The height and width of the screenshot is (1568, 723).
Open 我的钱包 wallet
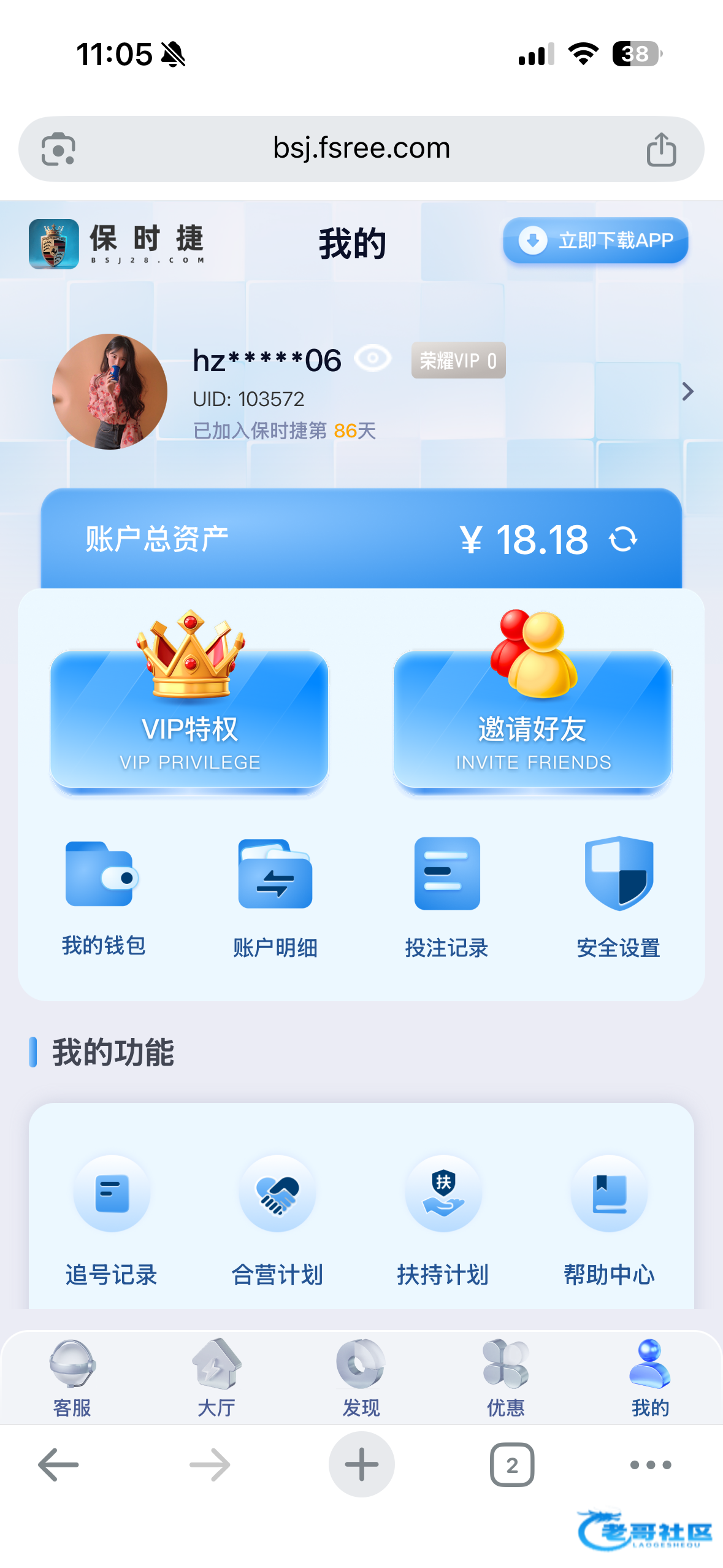tap(103, 896)
